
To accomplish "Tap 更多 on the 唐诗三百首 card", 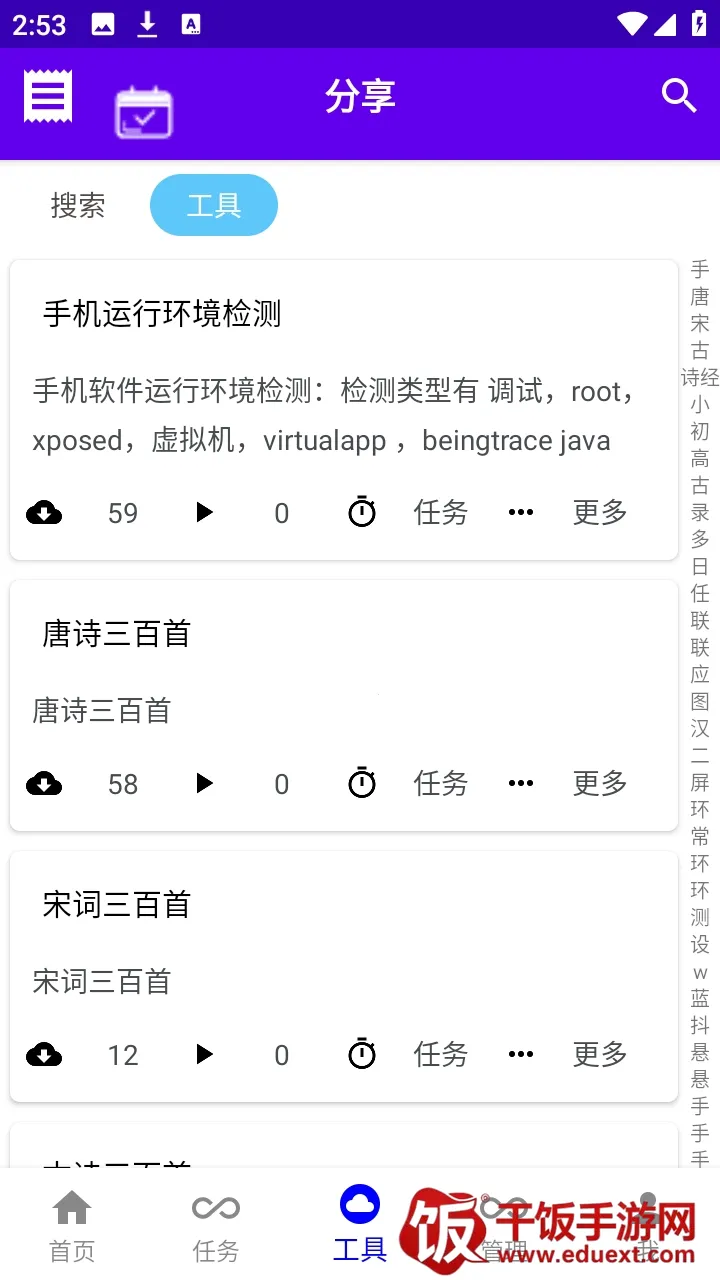I will (x=599, y=784).
